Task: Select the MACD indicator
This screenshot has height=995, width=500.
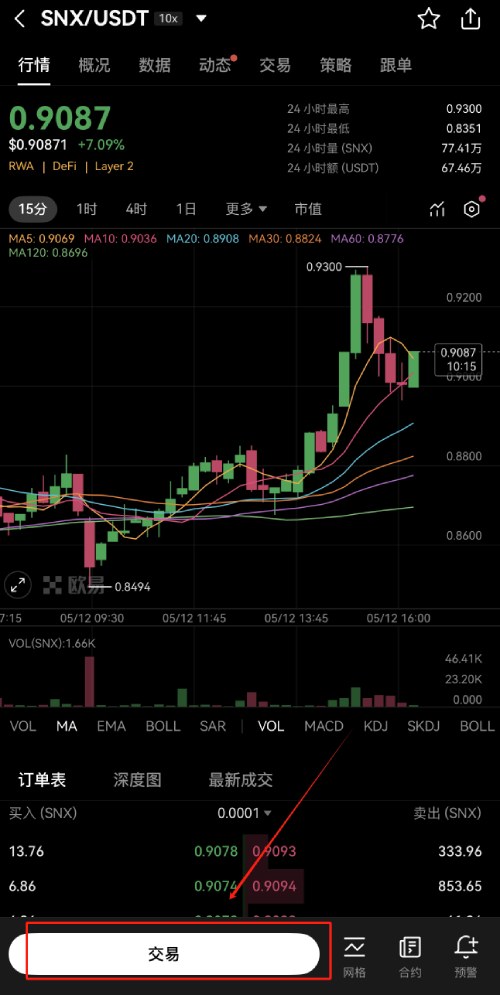Action: tap(324, 726)
